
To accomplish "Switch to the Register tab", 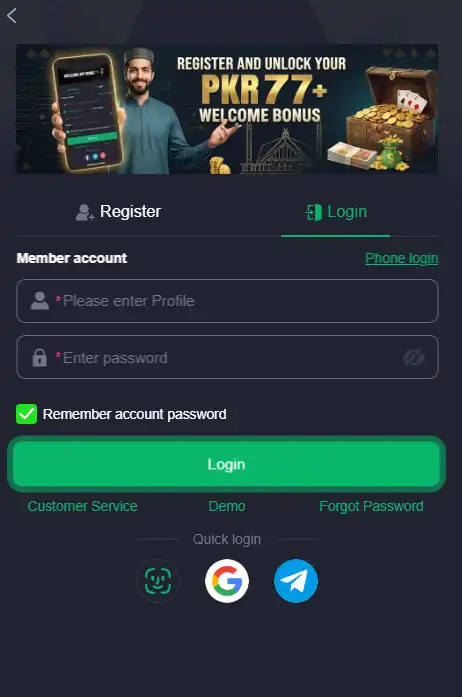I will tap(118, 212).
